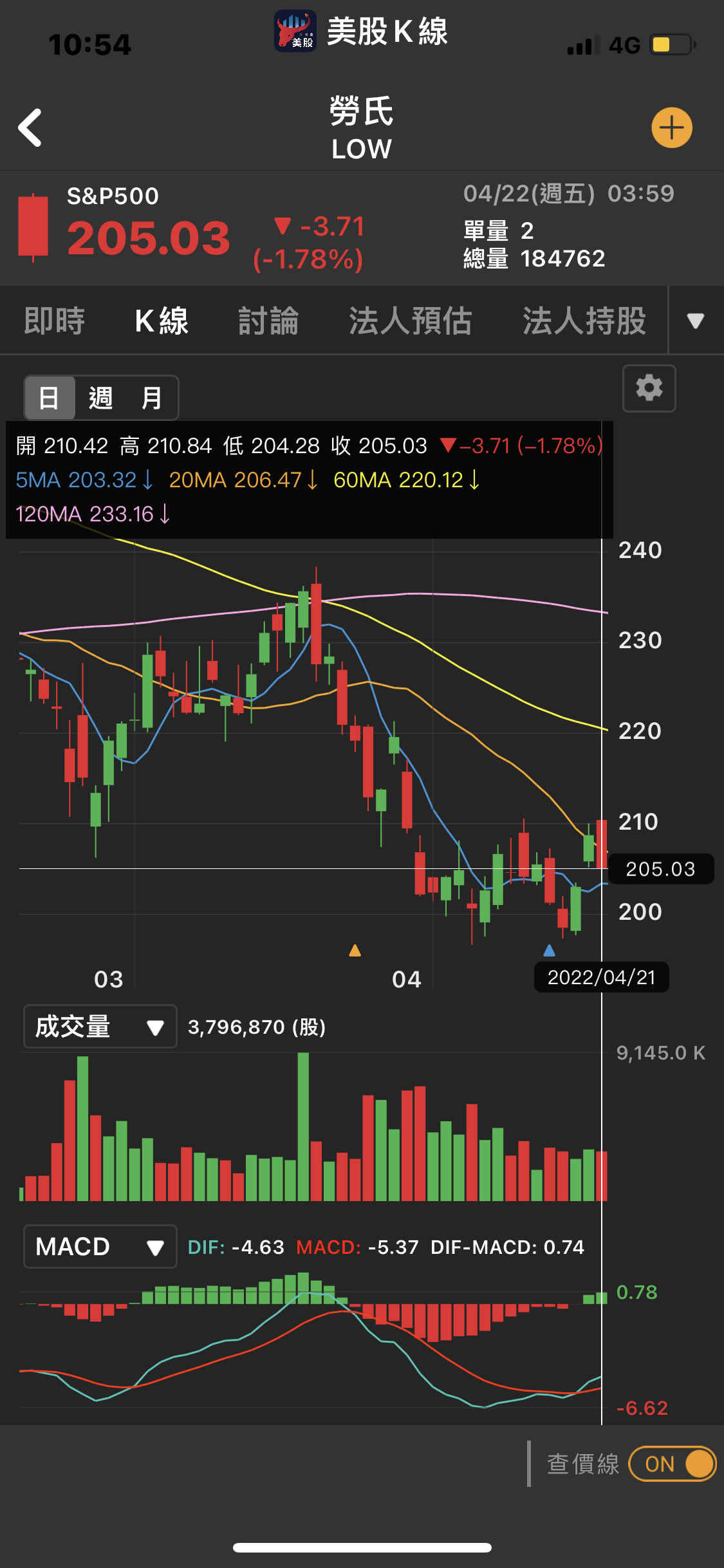Open the 討論 tab

[x=268, y=321]
